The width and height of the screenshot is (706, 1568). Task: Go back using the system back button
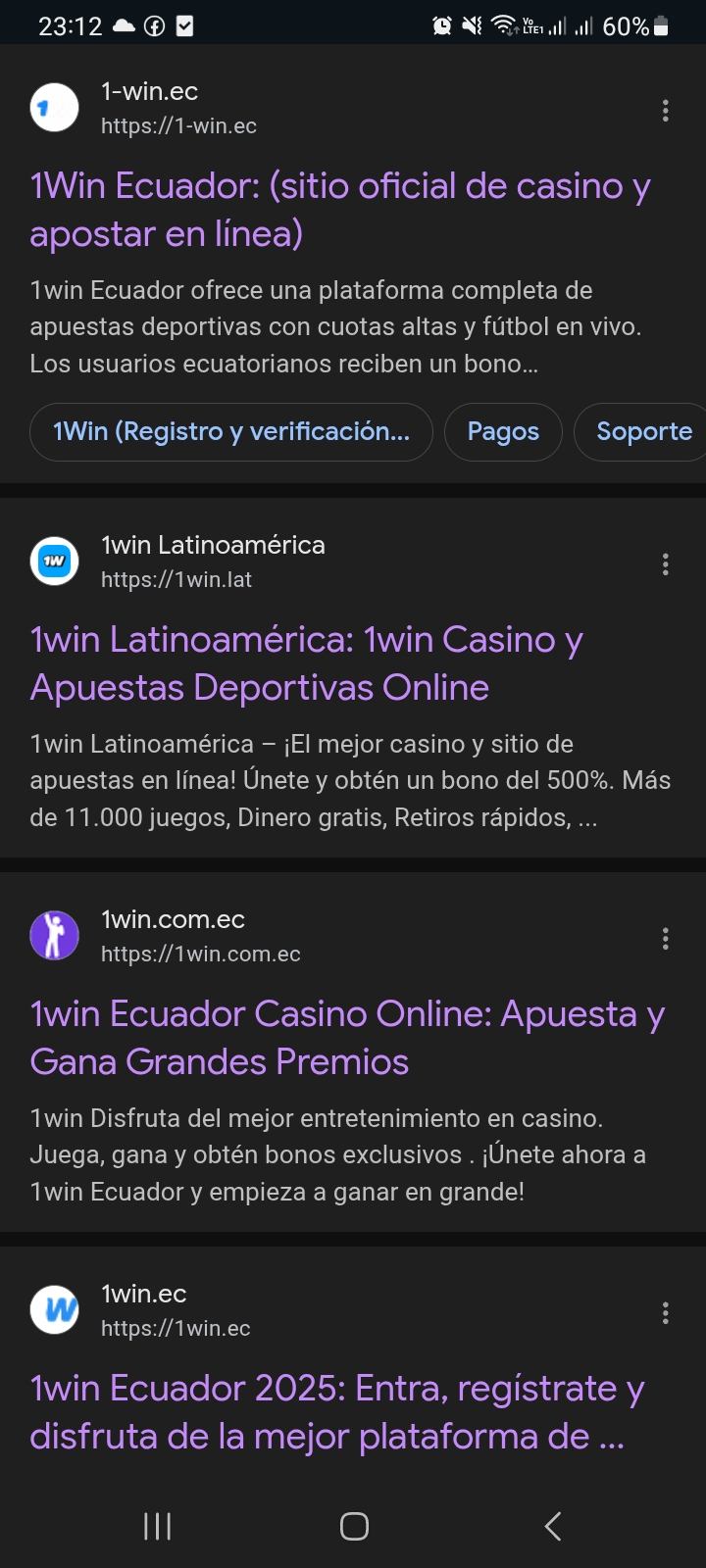pyautogui.click(x=553, y=1526)
